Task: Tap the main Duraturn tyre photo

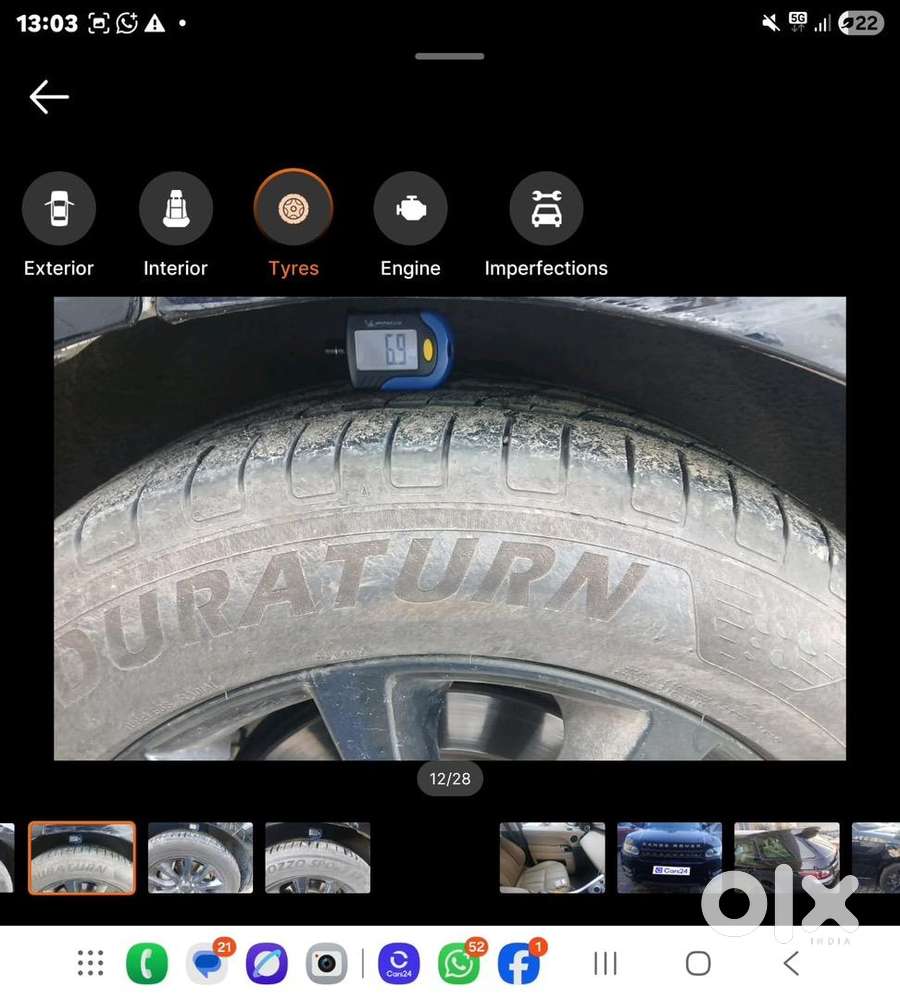Action: [450, 528]
